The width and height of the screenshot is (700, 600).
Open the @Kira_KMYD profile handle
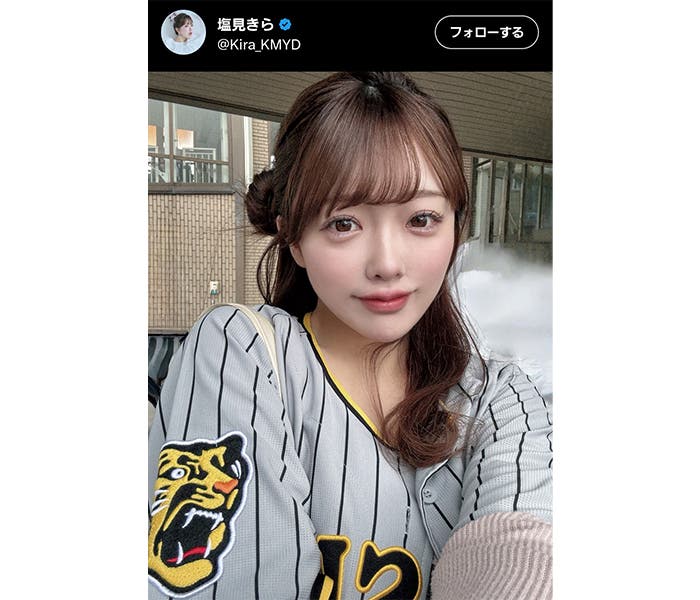[258, 45]
